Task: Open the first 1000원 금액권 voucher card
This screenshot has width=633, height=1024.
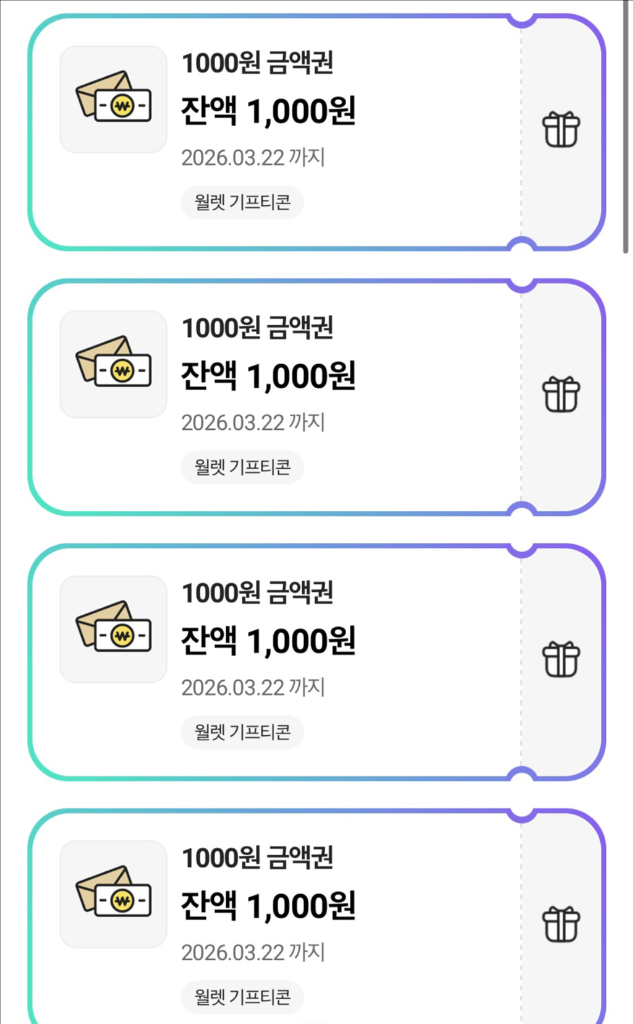Action: 270,130
